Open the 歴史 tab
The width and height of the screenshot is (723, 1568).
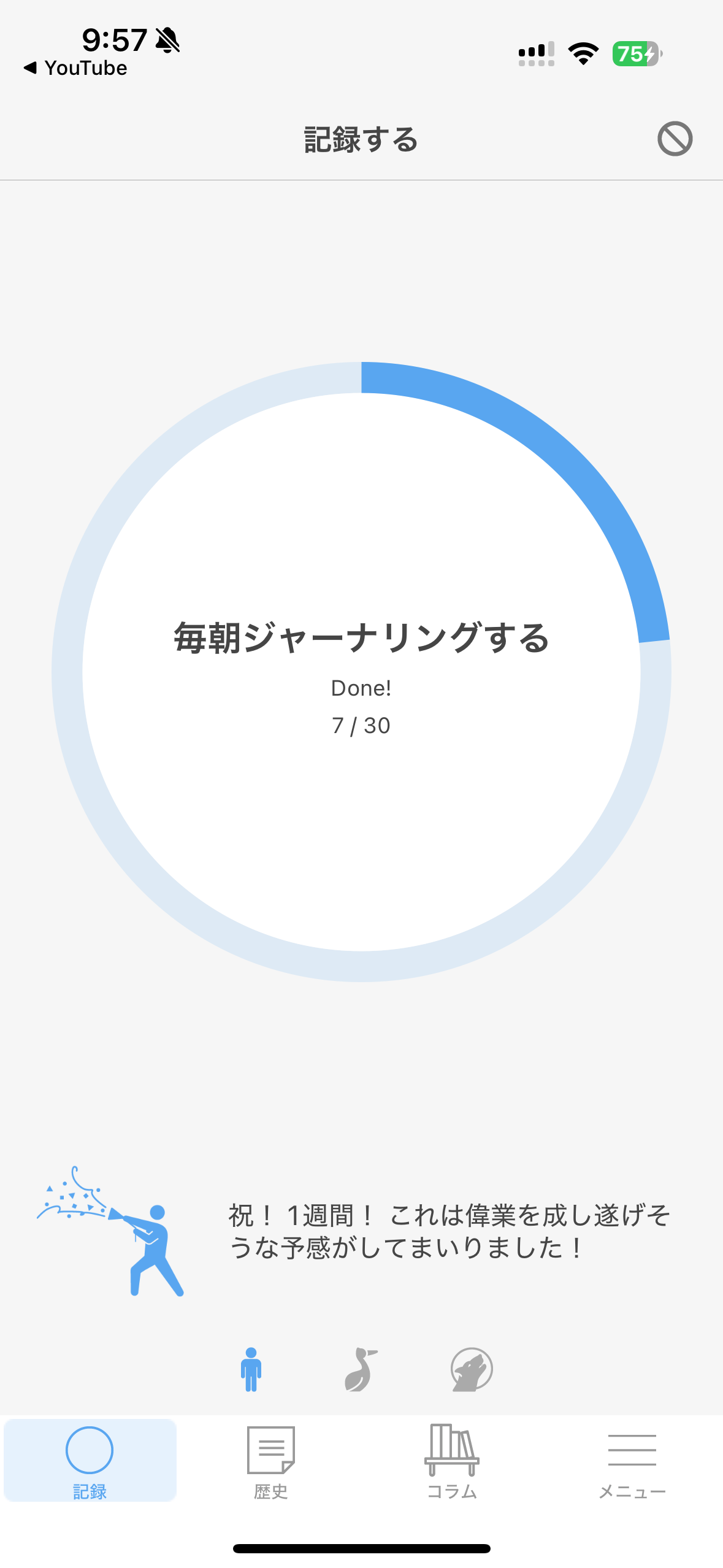[x=271, y=1460]
